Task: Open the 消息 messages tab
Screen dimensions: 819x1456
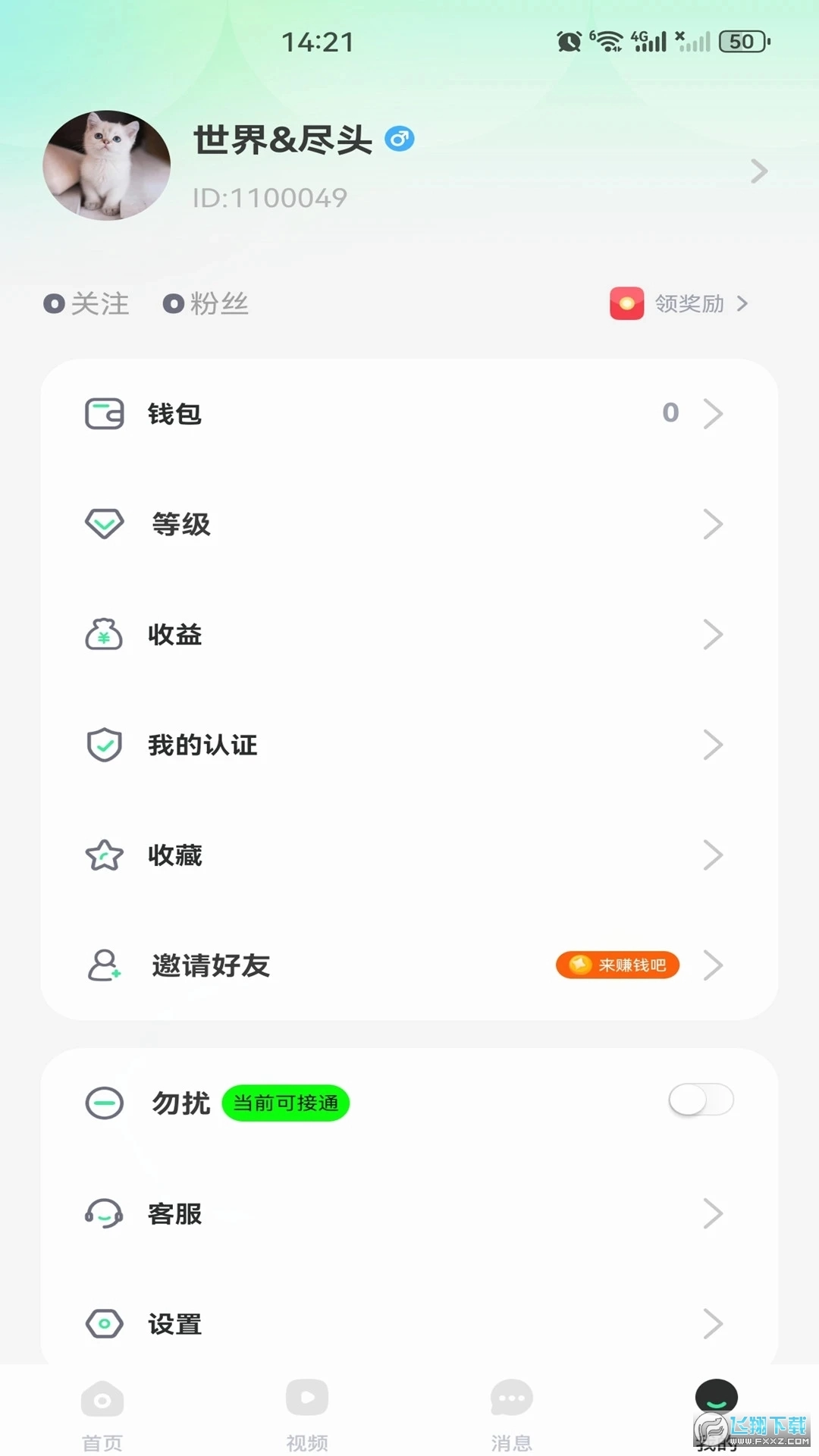Action: pos(512,1410)
